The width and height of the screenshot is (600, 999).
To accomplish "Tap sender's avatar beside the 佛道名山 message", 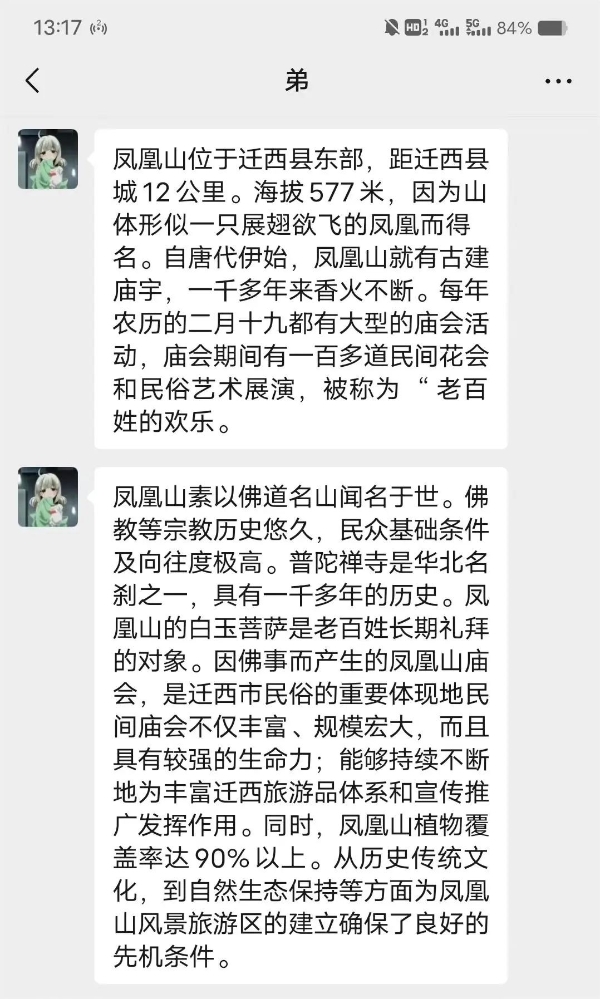I will click(48, 497).
